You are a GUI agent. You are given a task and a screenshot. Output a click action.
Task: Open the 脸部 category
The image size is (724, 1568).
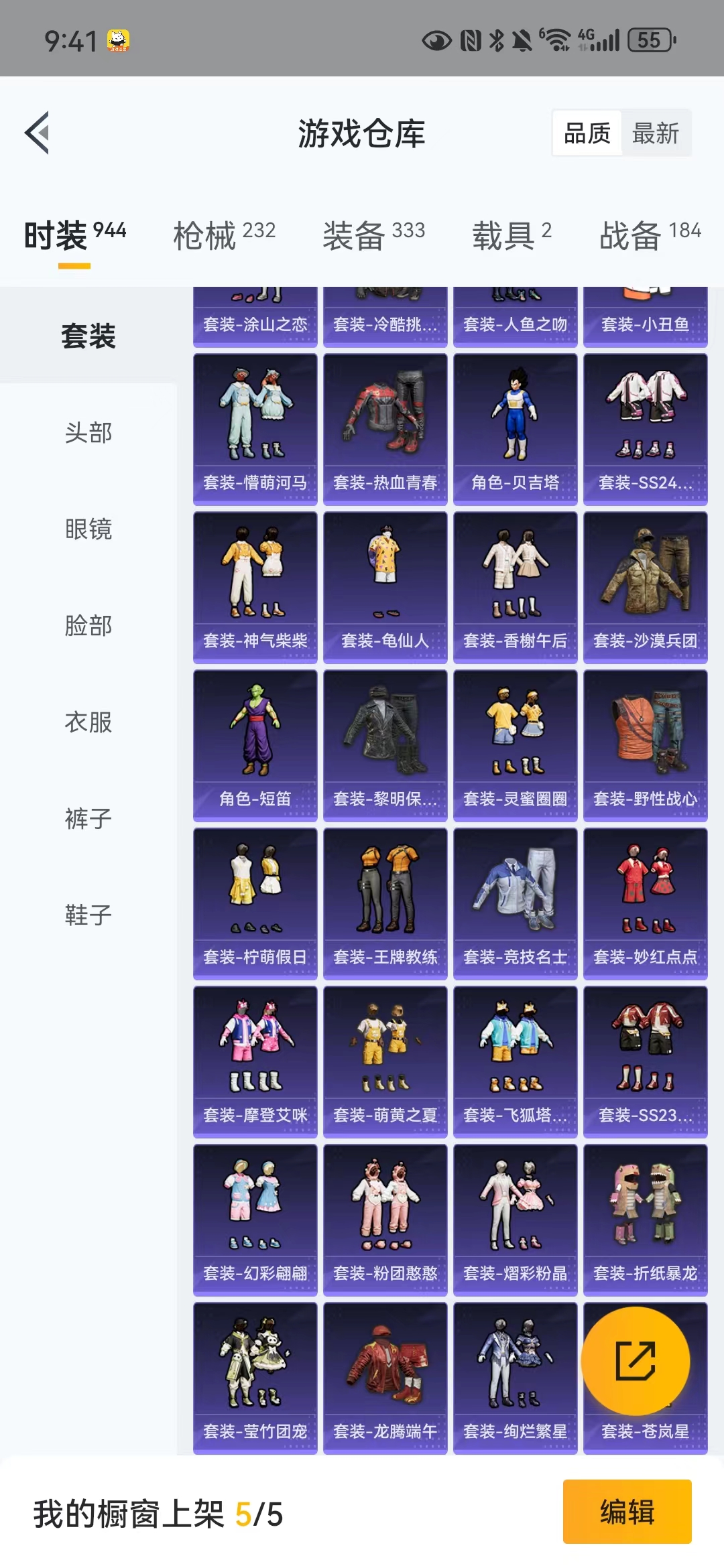click(x=88, y=626)
